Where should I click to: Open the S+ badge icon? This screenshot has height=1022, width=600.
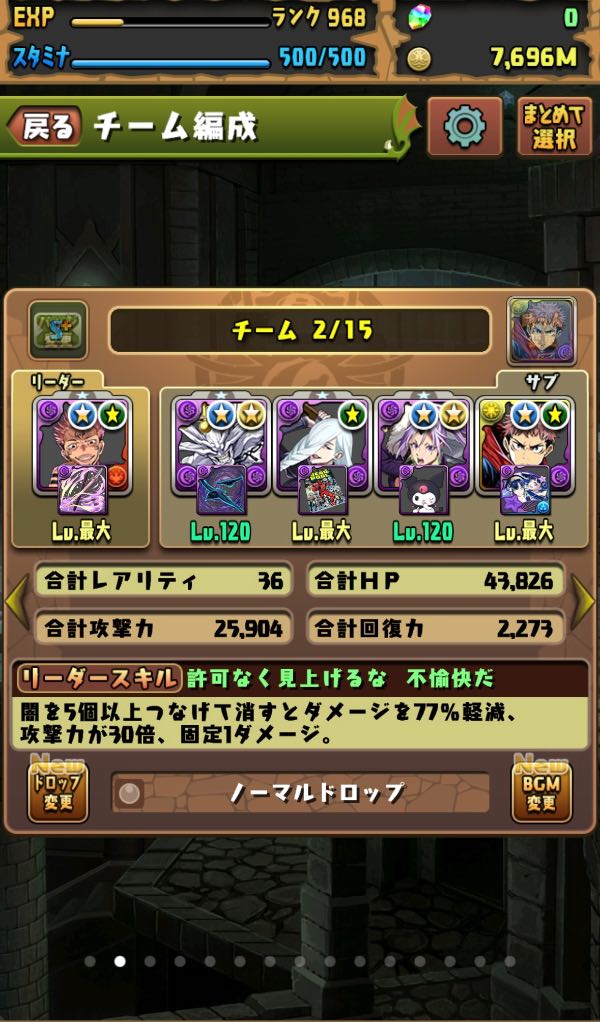tap(58, 330)
